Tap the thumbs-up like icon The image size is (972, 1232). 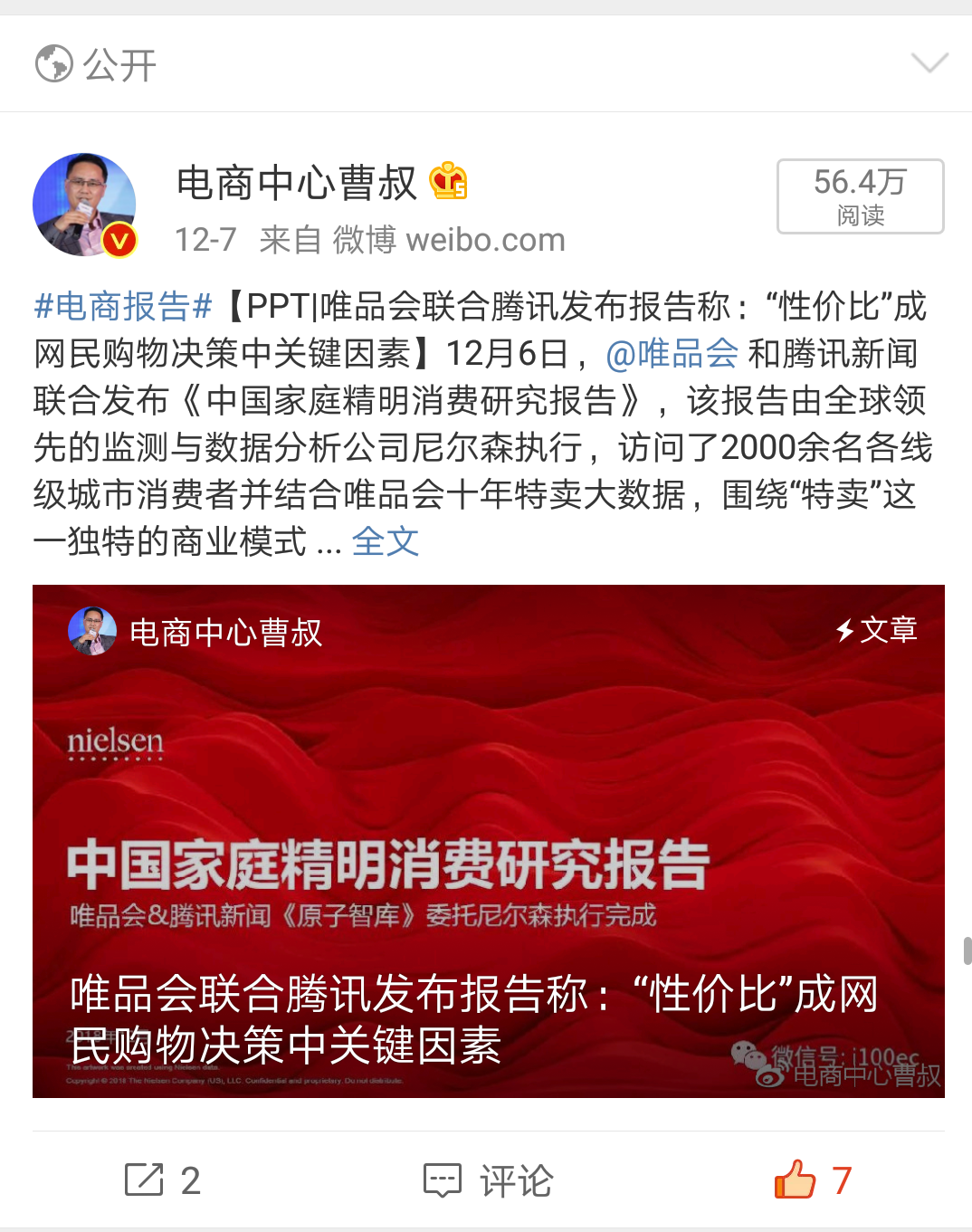(795, 1179)
